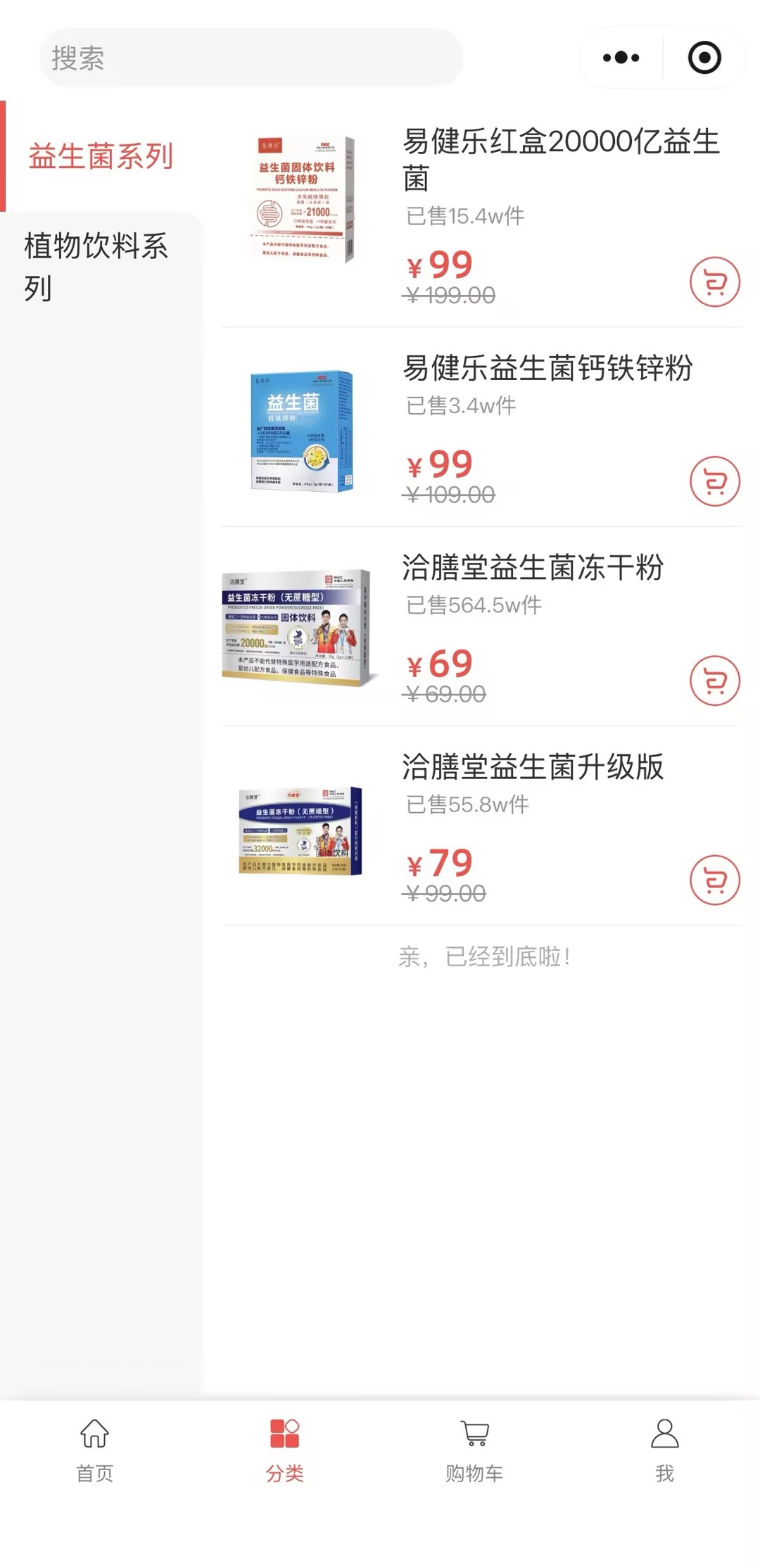Add 洽膳堂益生菌升级版 to cart
The image size is (760, 1568).
click(x=714, y=880)
